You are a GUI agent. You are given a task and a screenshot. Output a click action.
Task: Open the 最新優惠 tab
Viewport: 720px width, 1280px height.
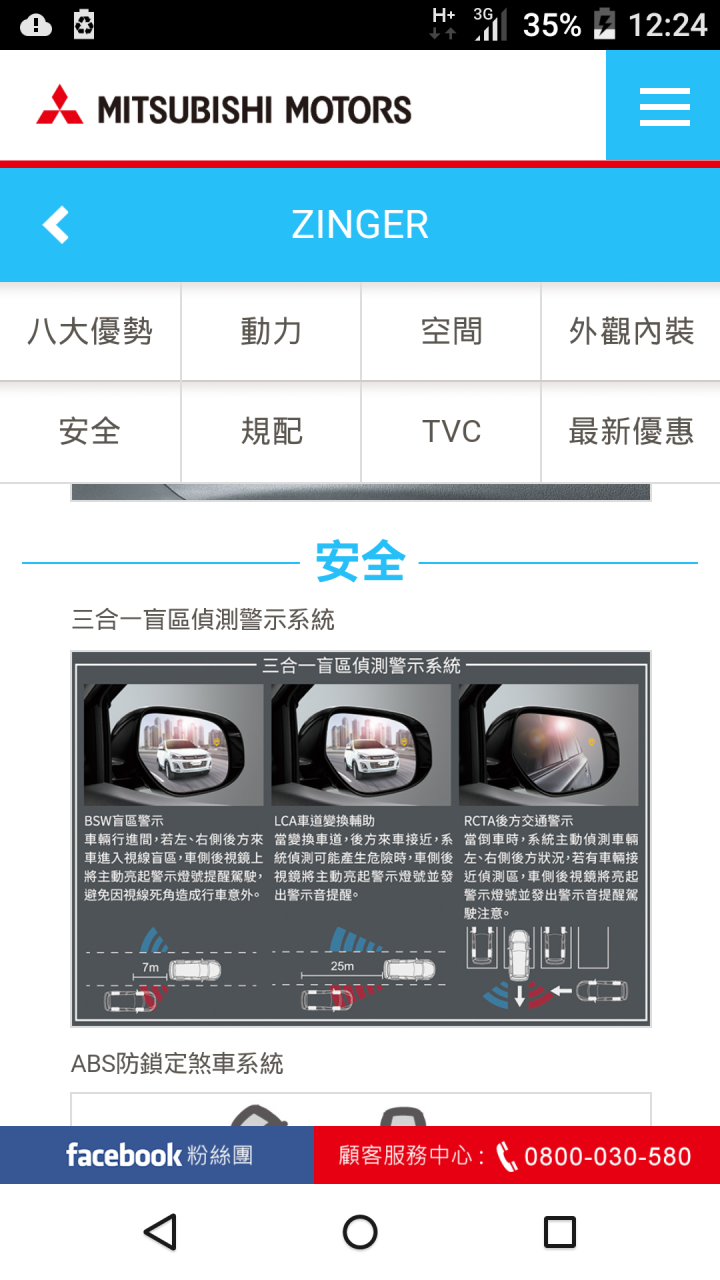(631, 432)
